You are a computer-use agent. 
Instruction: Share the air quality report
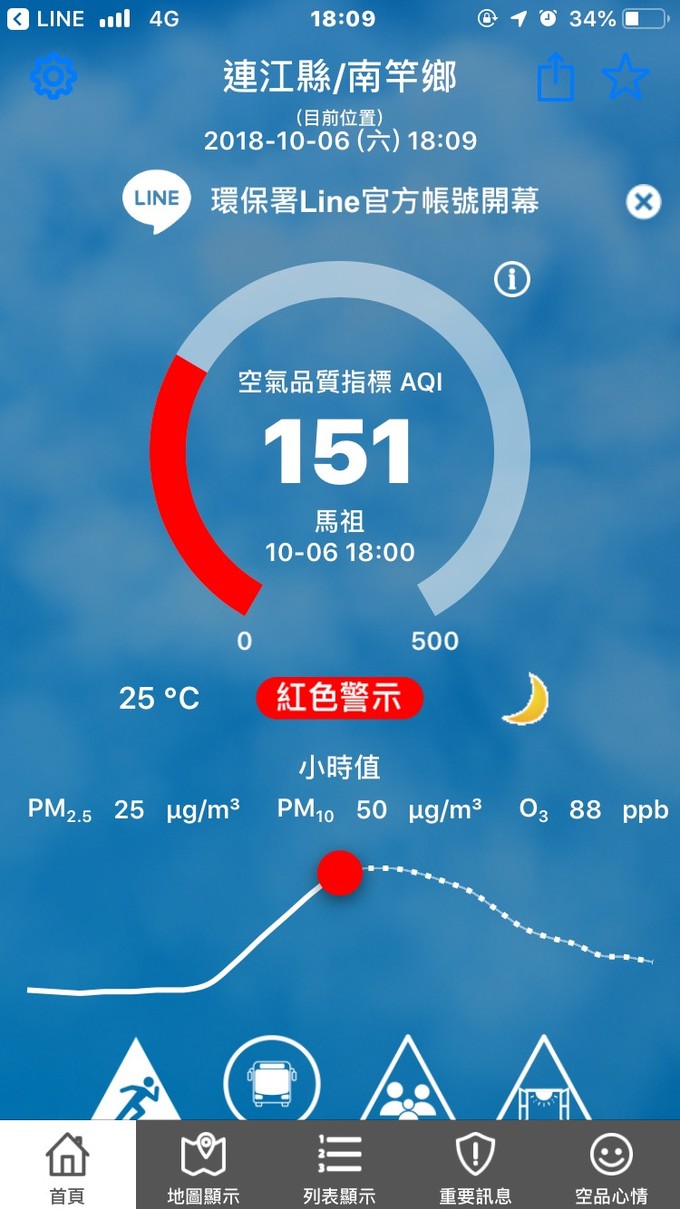[x=556, y=77]
